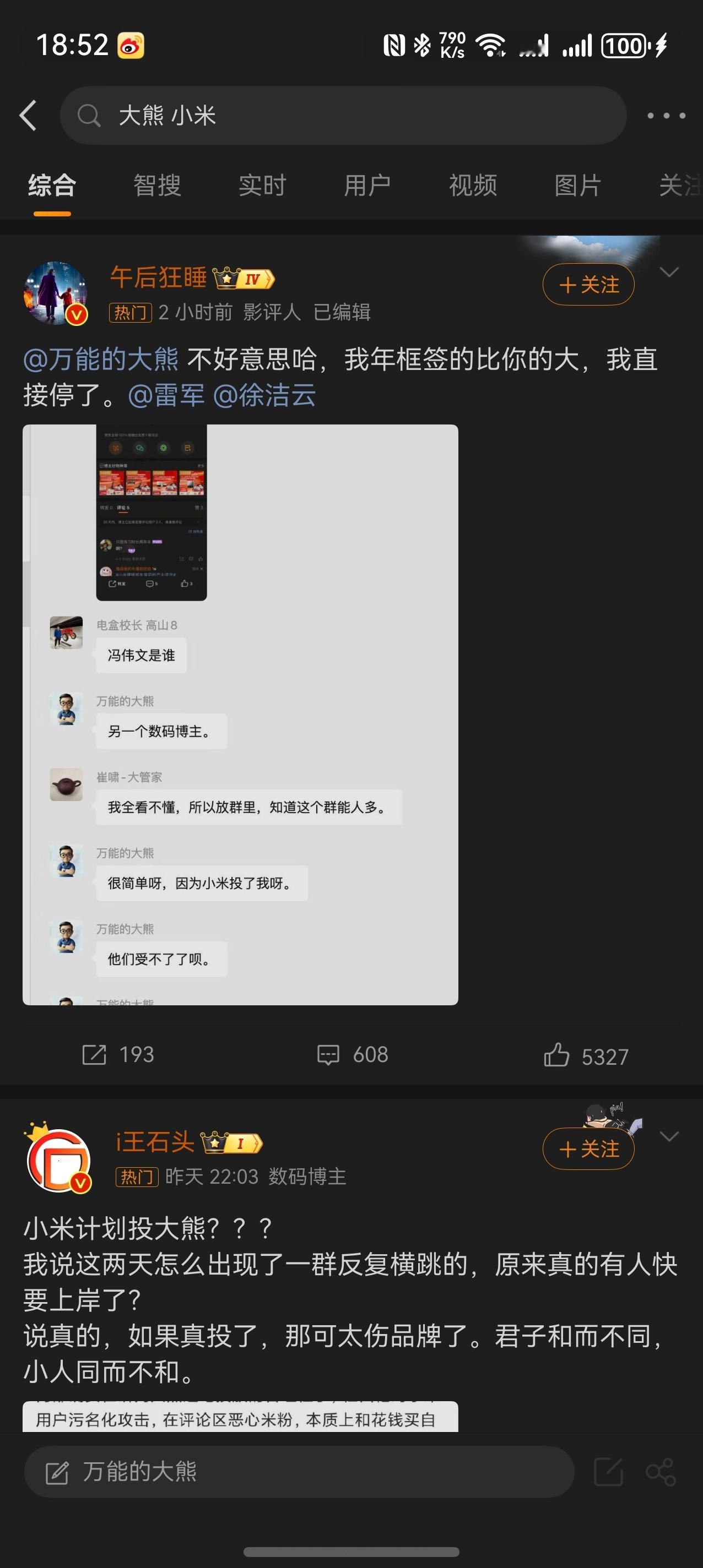Open the @万能的大熊 profile link
Viewport: 703px width, 1568px height.
(100, 359)
